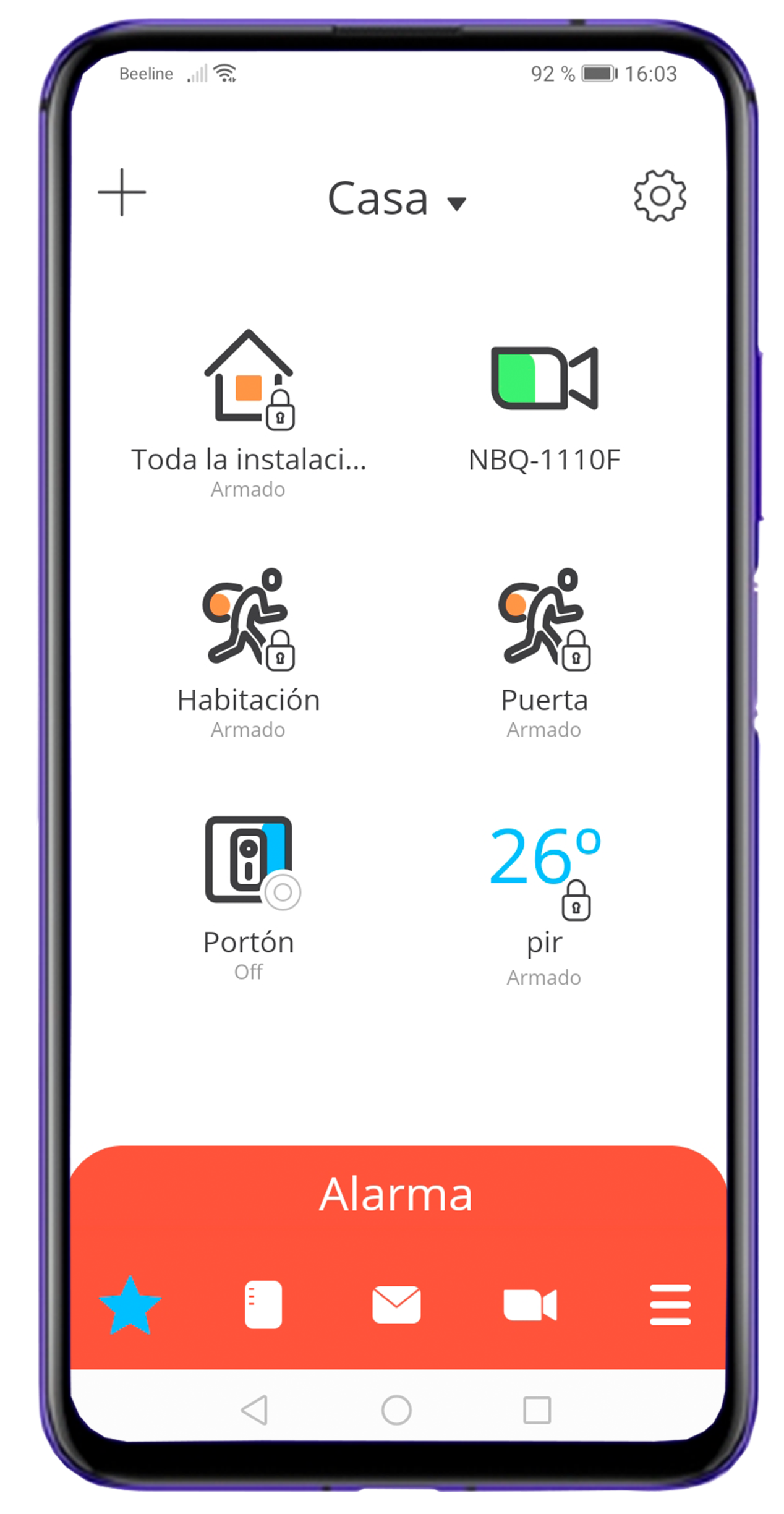Go back with the system back button

tap(254, 1410)
